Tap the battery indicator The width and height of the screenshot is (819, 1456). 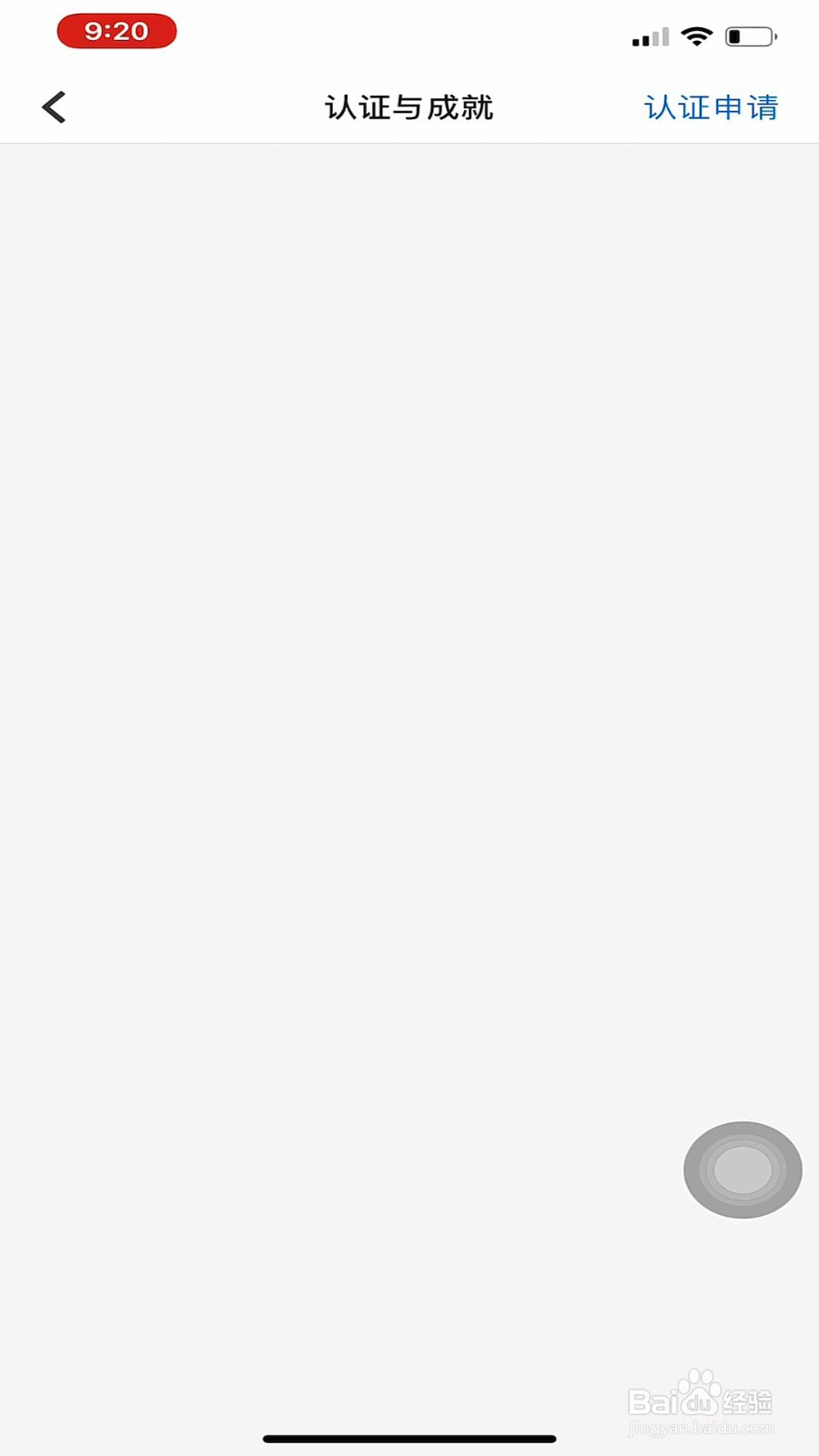[x=746, y=35]
